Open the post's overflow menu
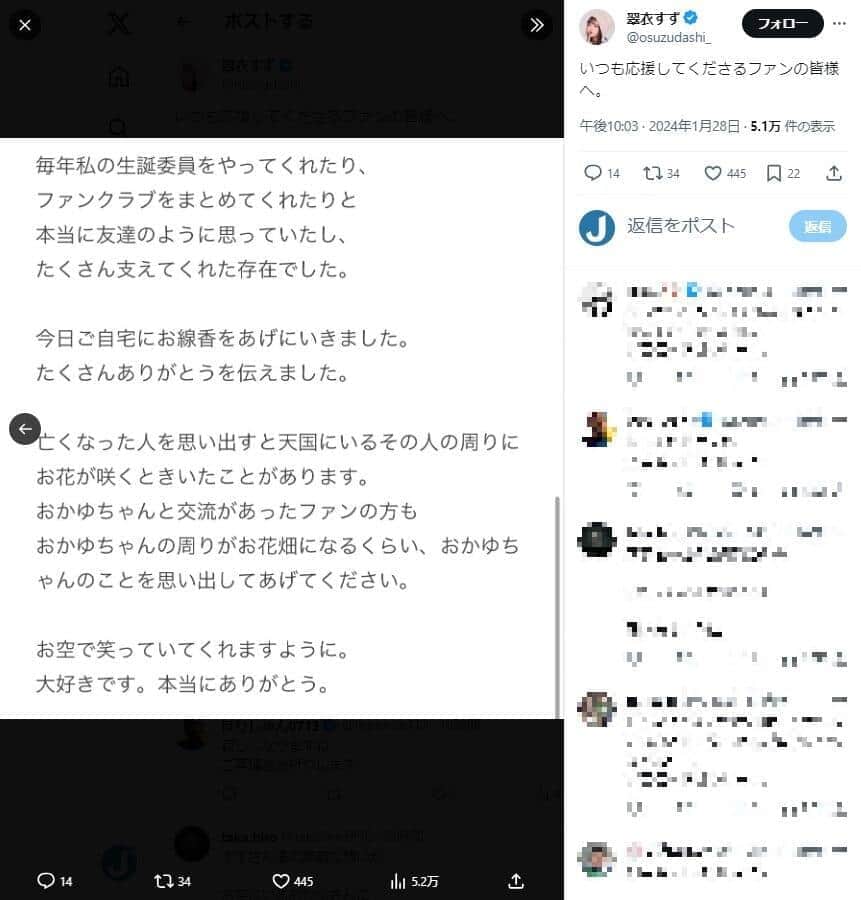Viewport: 861px width, 900px height. 839,23
